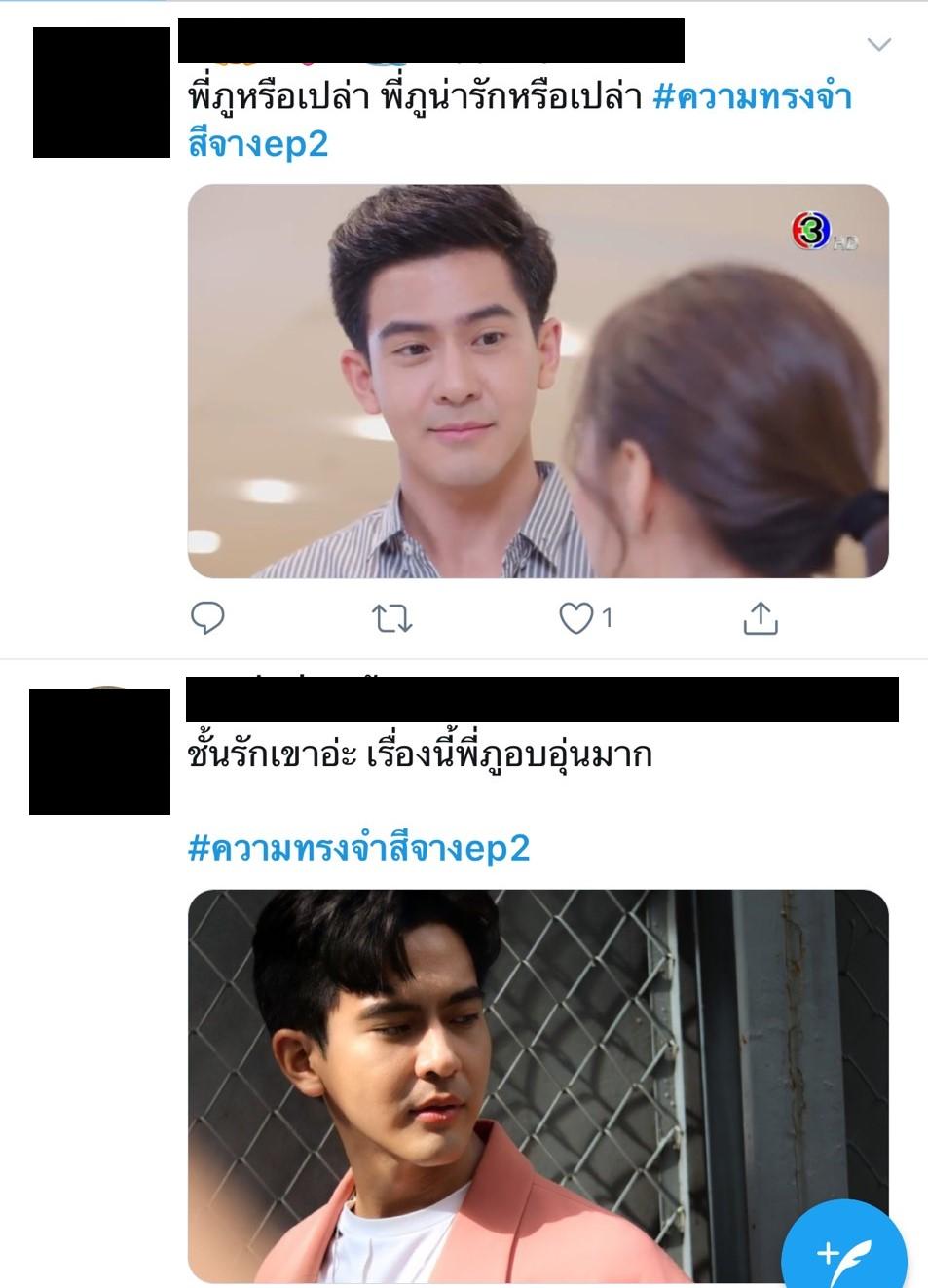Screen dimensions: 928x1288
Task: Open the Channel 3 screenshot in first tweet
Action: point(538,381)
